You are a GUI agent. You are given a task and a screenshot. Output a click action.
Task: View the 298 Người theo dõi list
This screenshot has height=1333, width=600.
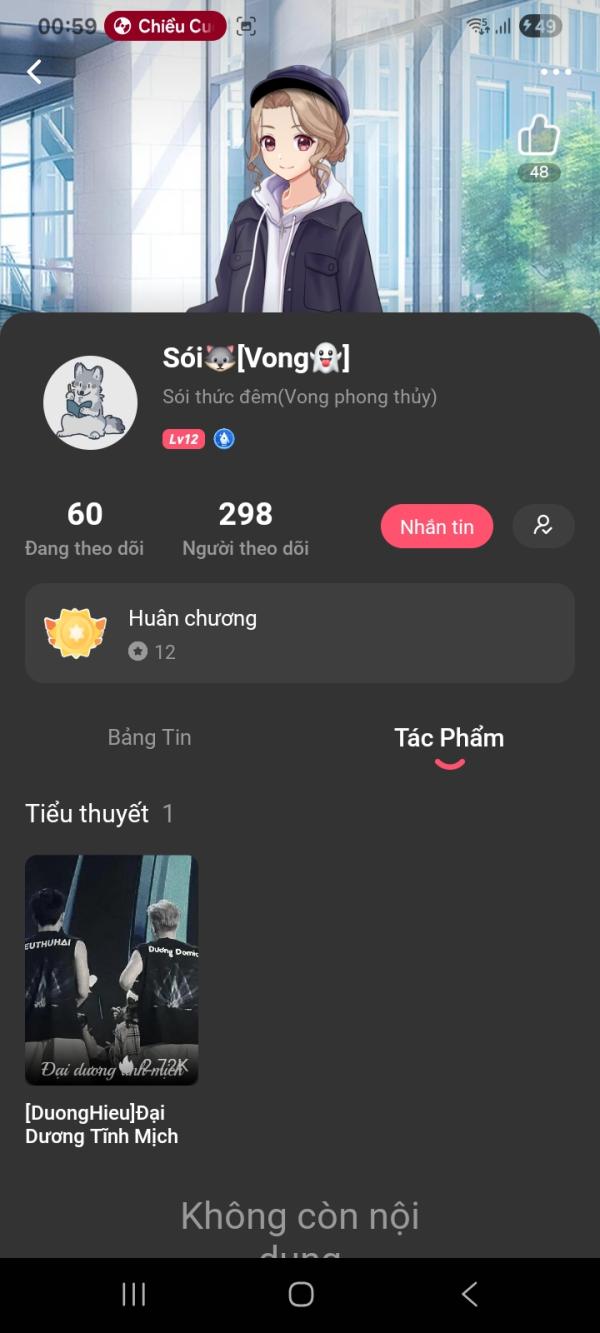245,528
